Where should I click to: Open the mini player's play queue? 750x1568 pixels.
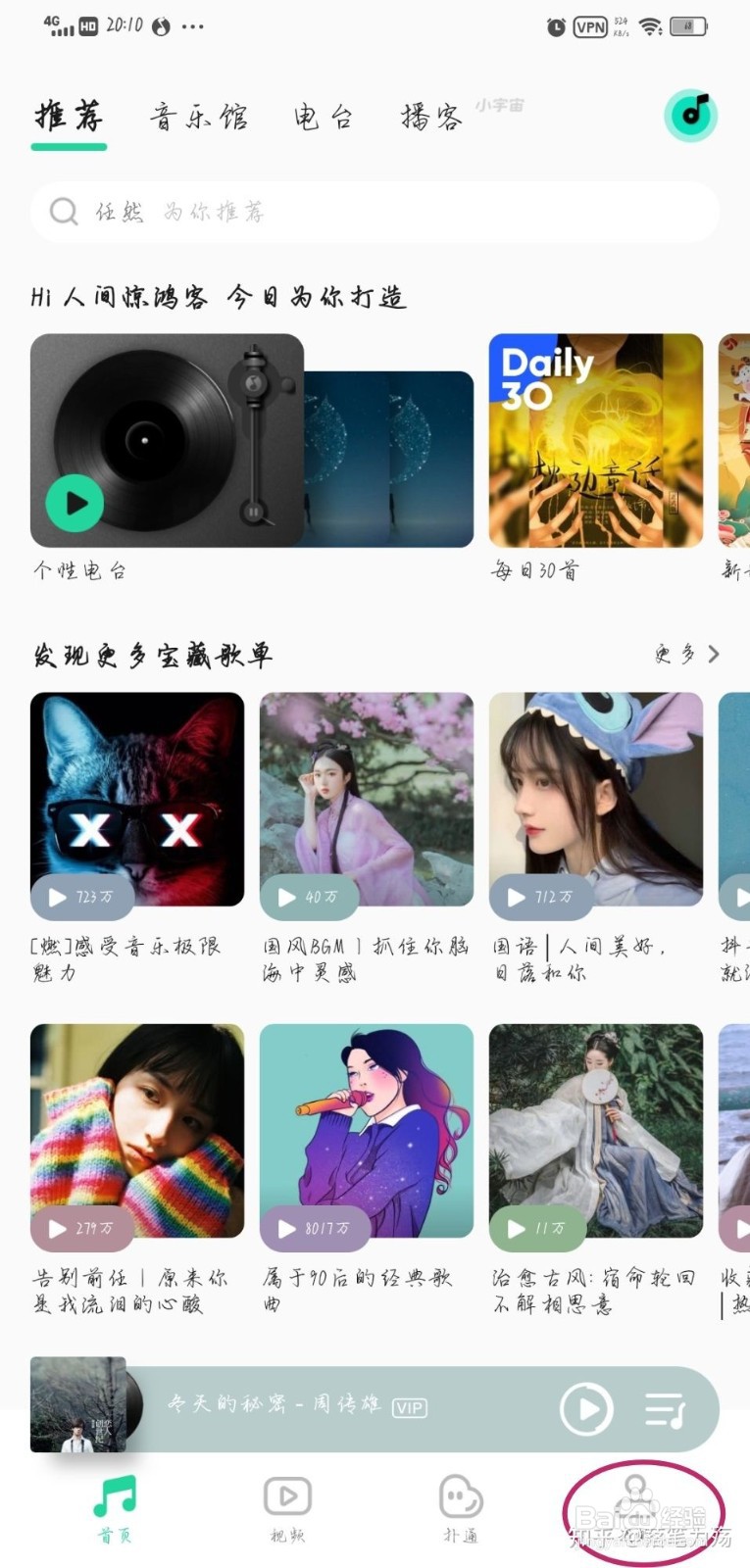click(x=666, y=1410)
